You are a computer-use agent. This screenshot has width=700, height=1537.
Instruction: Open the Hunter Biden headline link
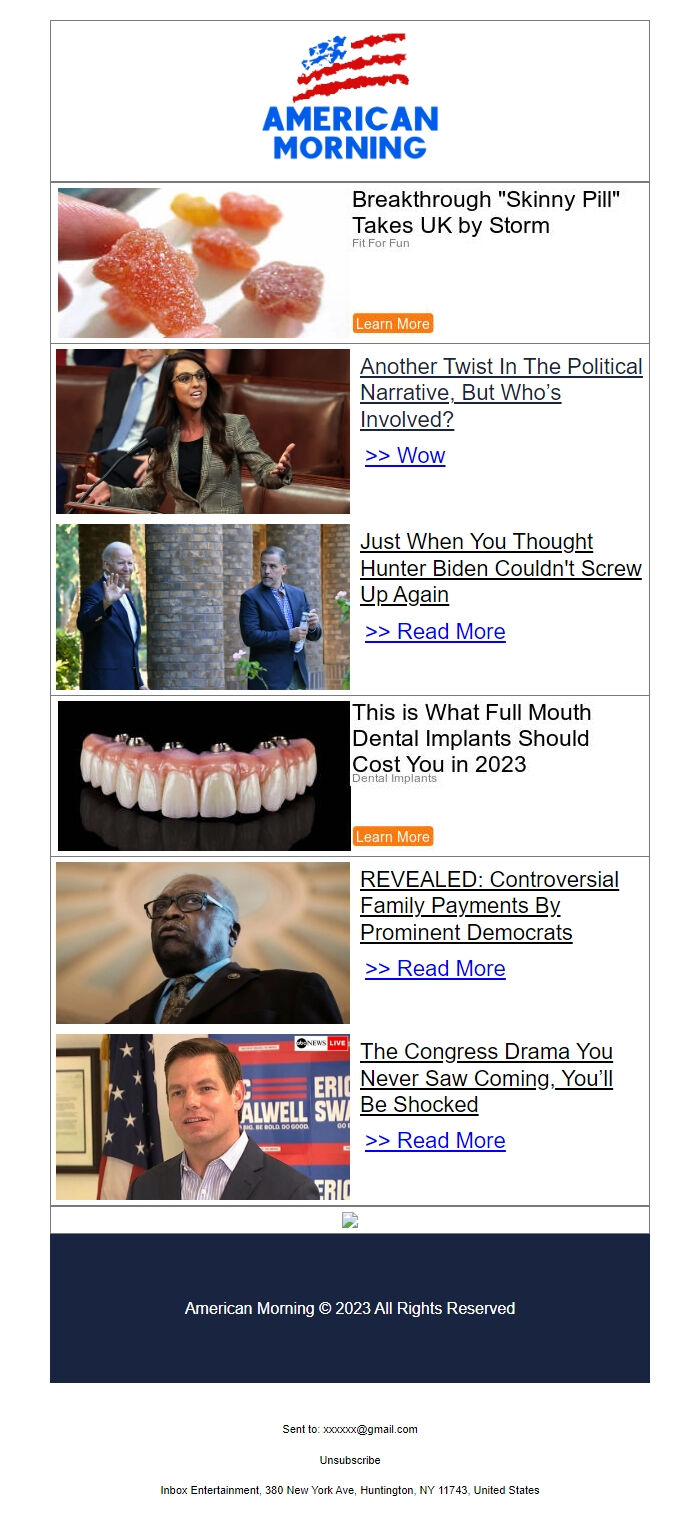click(x=500, y=568)
